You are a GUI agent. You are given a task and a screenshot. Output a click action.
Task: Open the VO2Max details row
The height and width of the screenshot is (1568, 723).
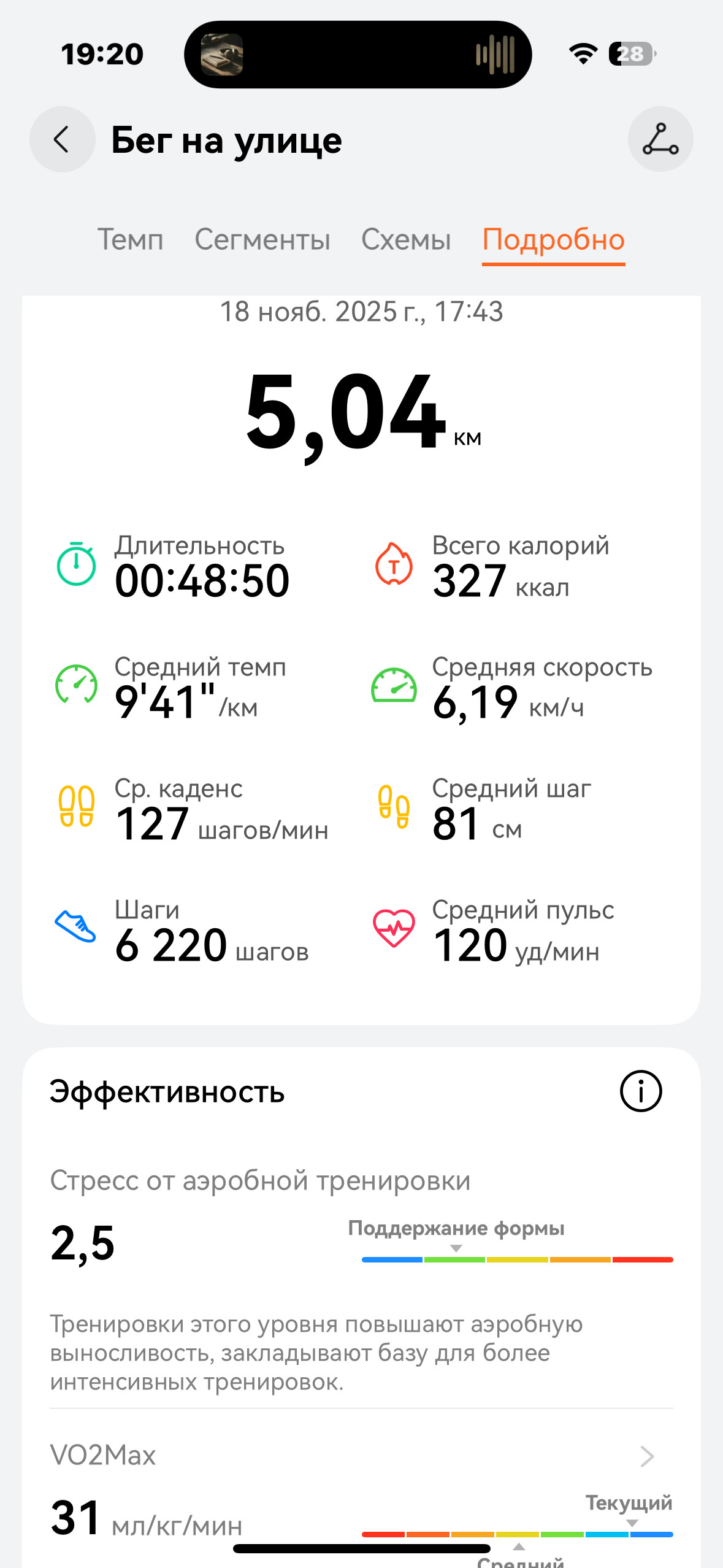coord(361,1455)
